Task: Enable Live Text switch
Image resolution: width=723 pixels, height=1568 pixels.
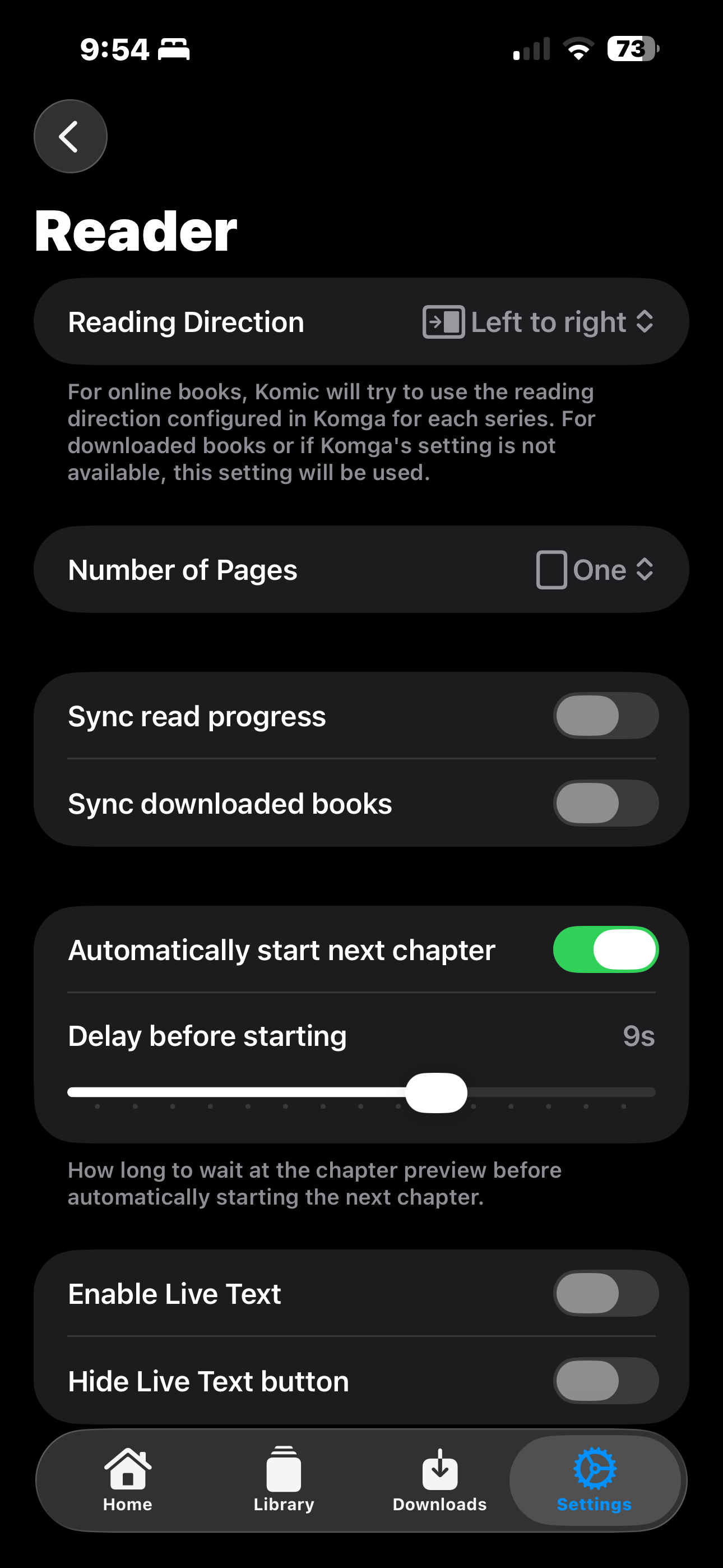Action: (605, 1293)
